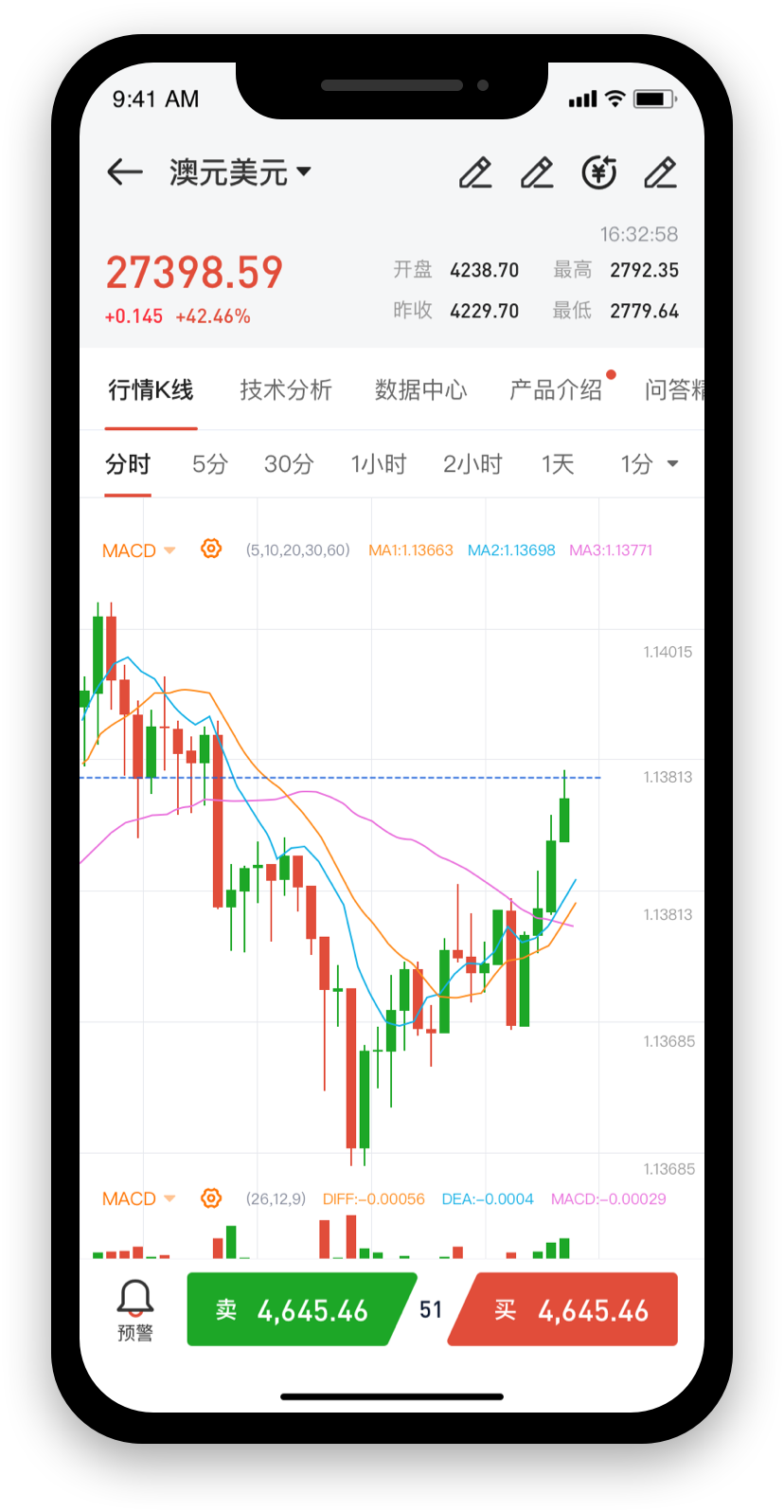784x1512 pixels.
Task: Tap the red 买 4,645.46 button
Action: coord(564,1309)
